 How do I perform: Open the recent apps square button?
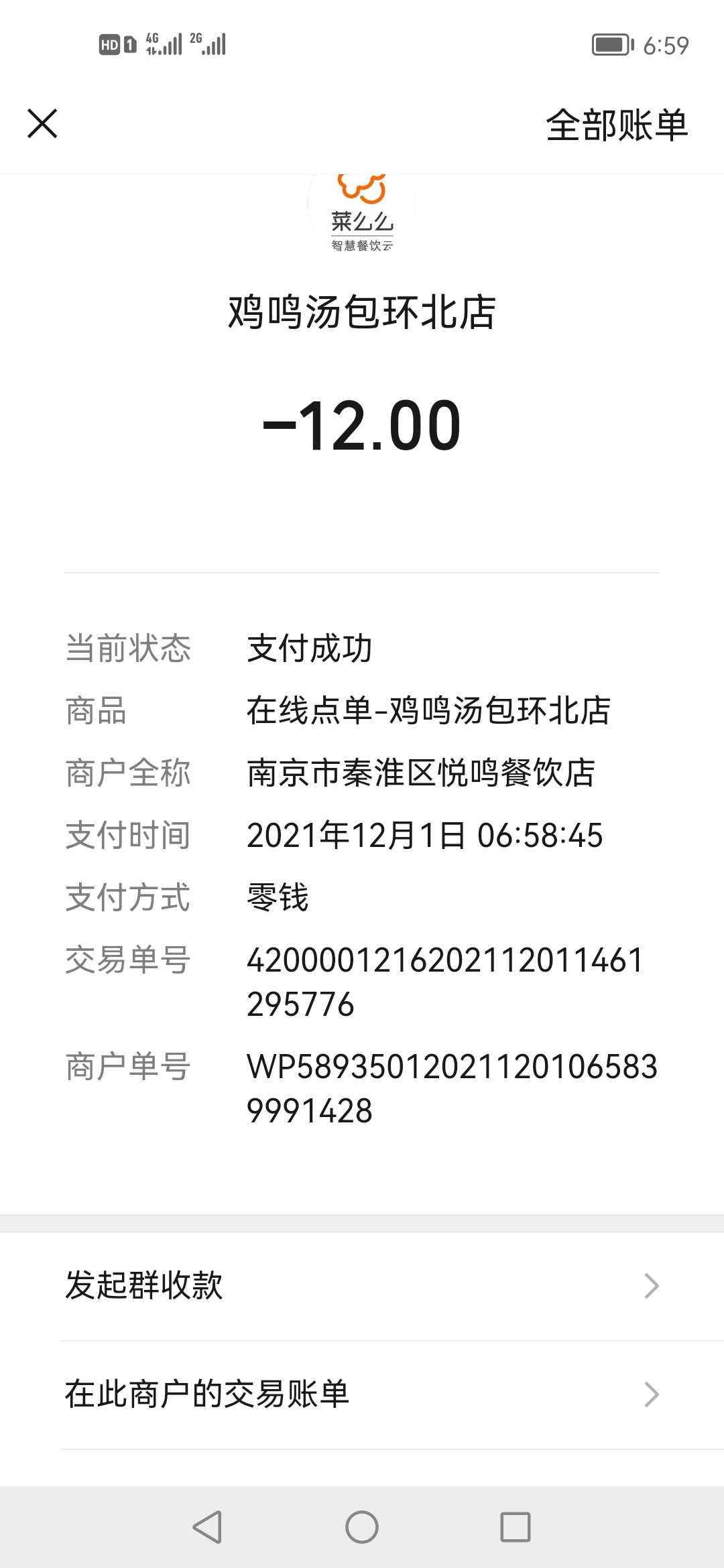pyautogui.click(x=516, y=1527)
